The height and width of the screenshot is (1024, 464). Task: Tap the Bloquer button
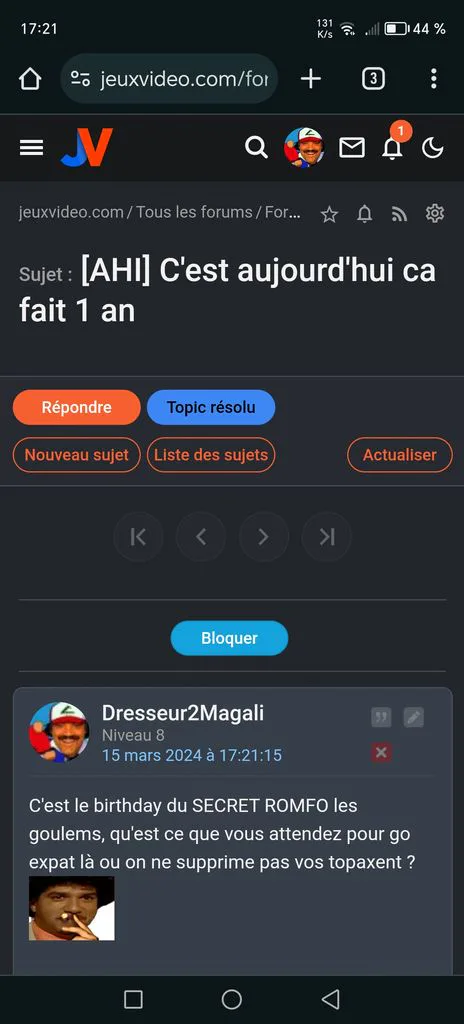(229, 638)
